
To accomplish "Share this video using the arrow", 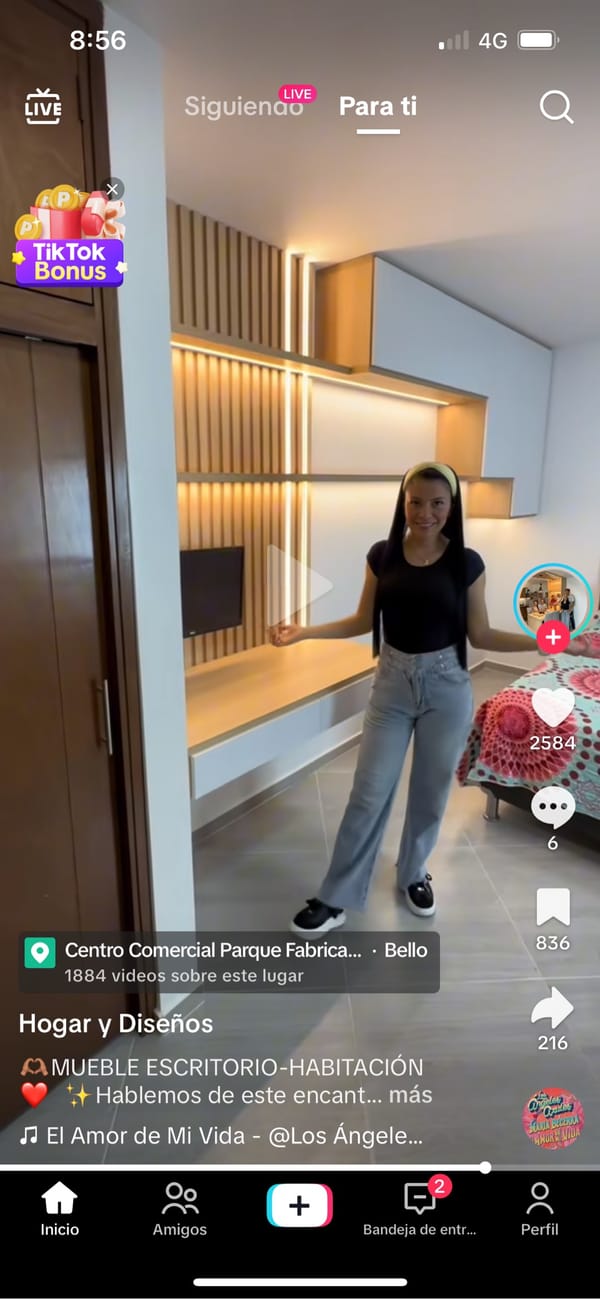I will pos(552,1008).
